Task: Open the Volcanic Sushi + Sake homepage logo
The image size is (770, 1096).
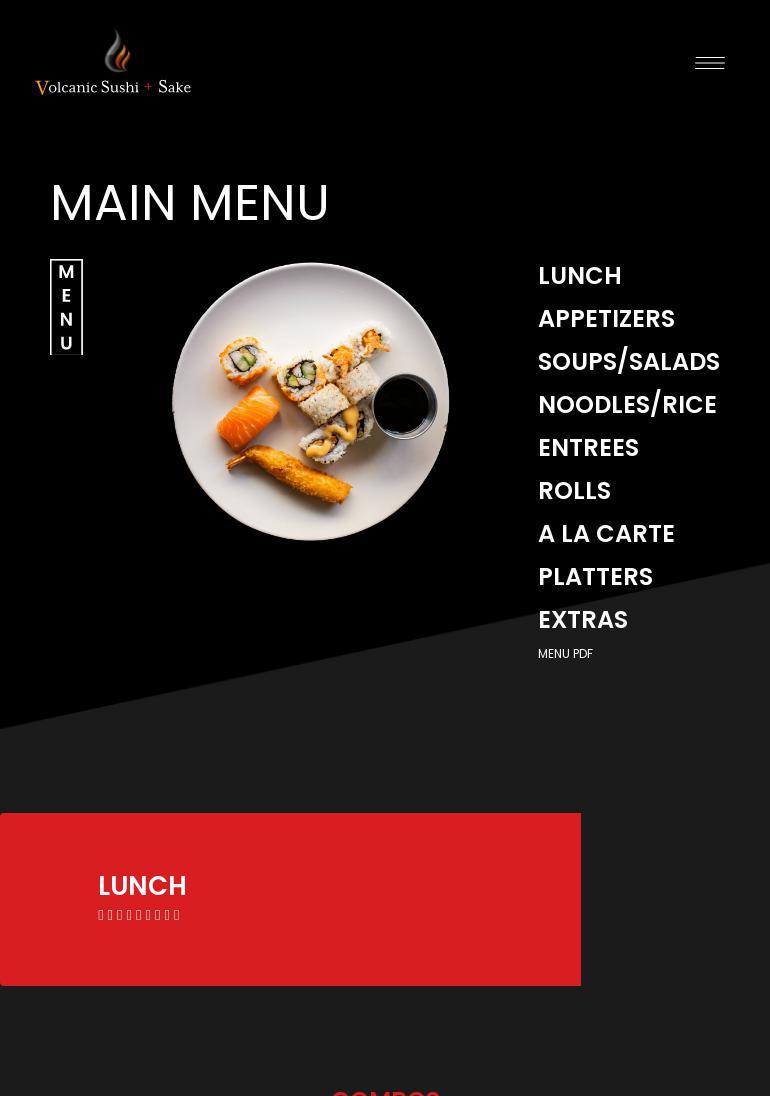Action: (x=113, y=63)
